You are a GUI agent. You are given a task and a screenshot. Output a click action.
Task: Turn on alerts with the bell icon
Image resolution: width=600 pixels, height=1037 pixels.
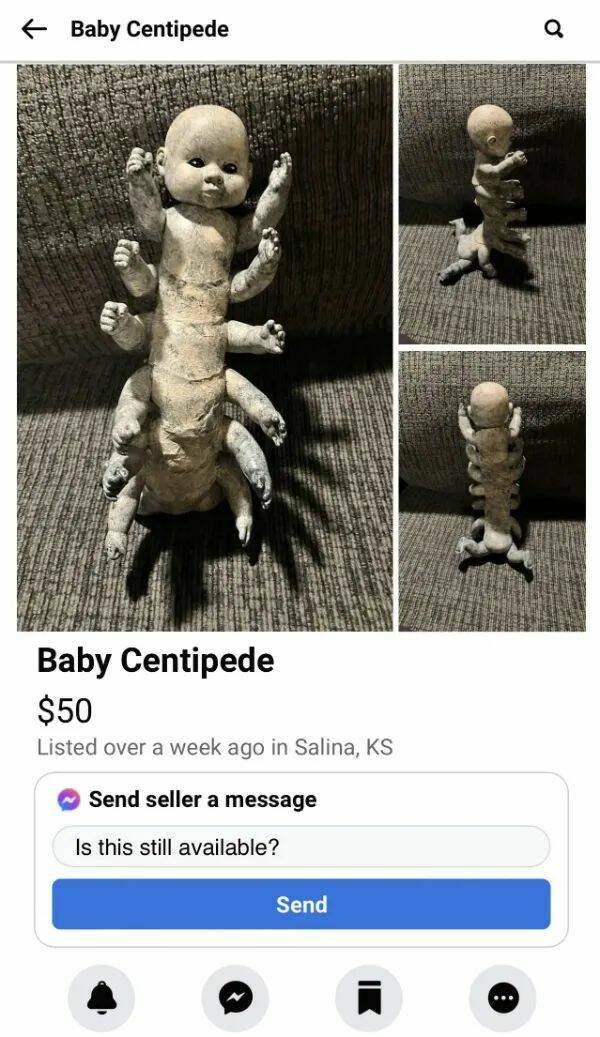(x=101, y=998)
